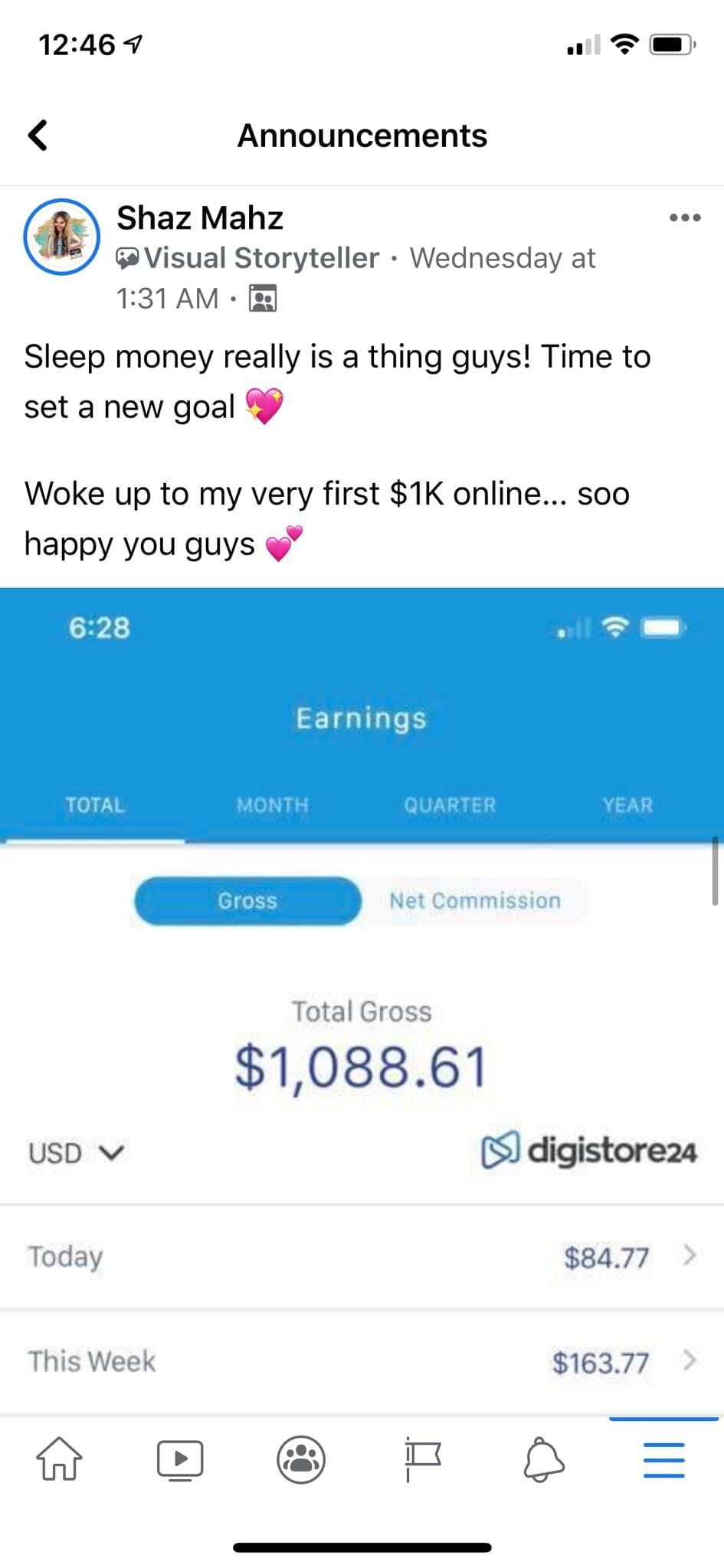
Task: Switch to the Groups tab
Action: (301, 1459)
